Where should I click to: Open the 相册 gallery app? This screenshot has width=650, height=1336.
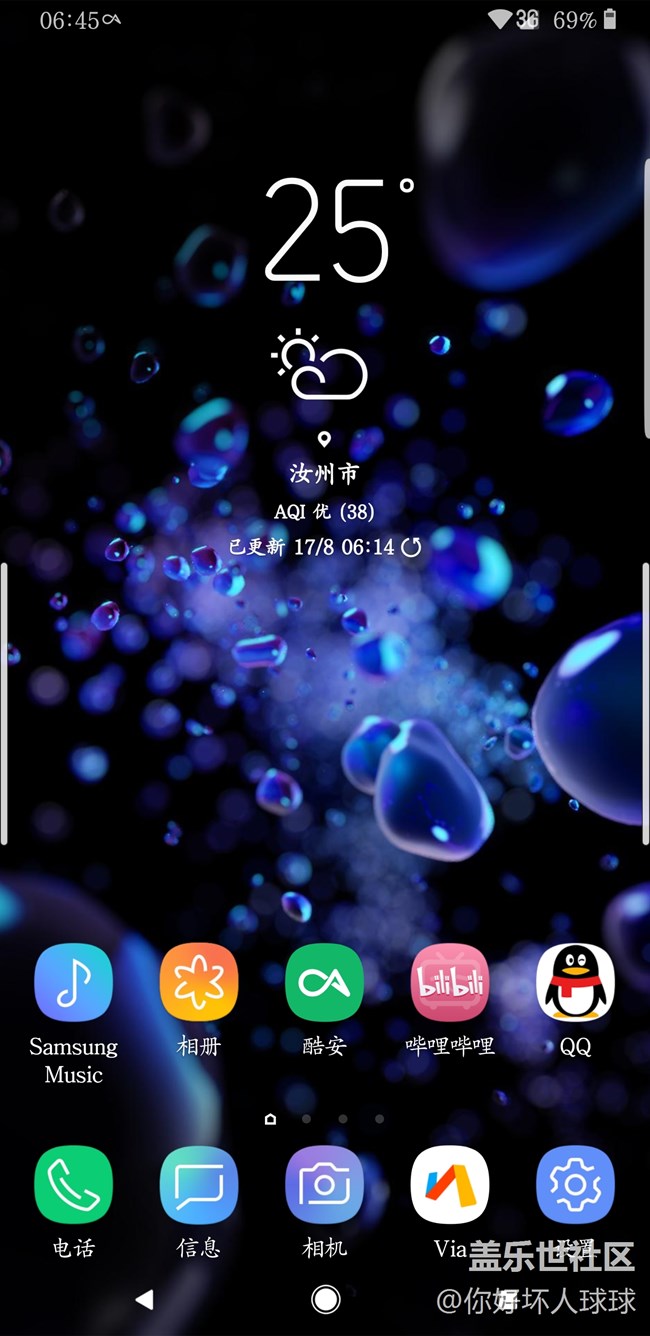tap(199, 983)
